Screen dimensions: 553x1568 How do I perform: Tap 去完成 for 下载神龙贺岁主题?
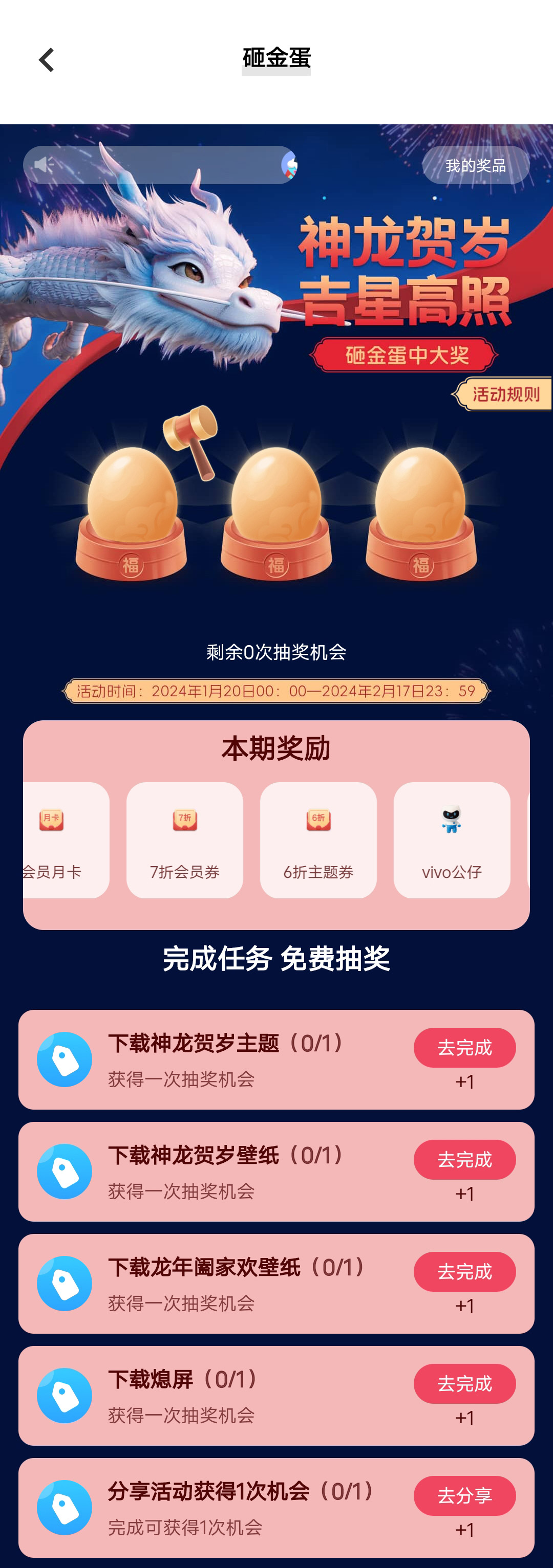tap(464, 1047)
